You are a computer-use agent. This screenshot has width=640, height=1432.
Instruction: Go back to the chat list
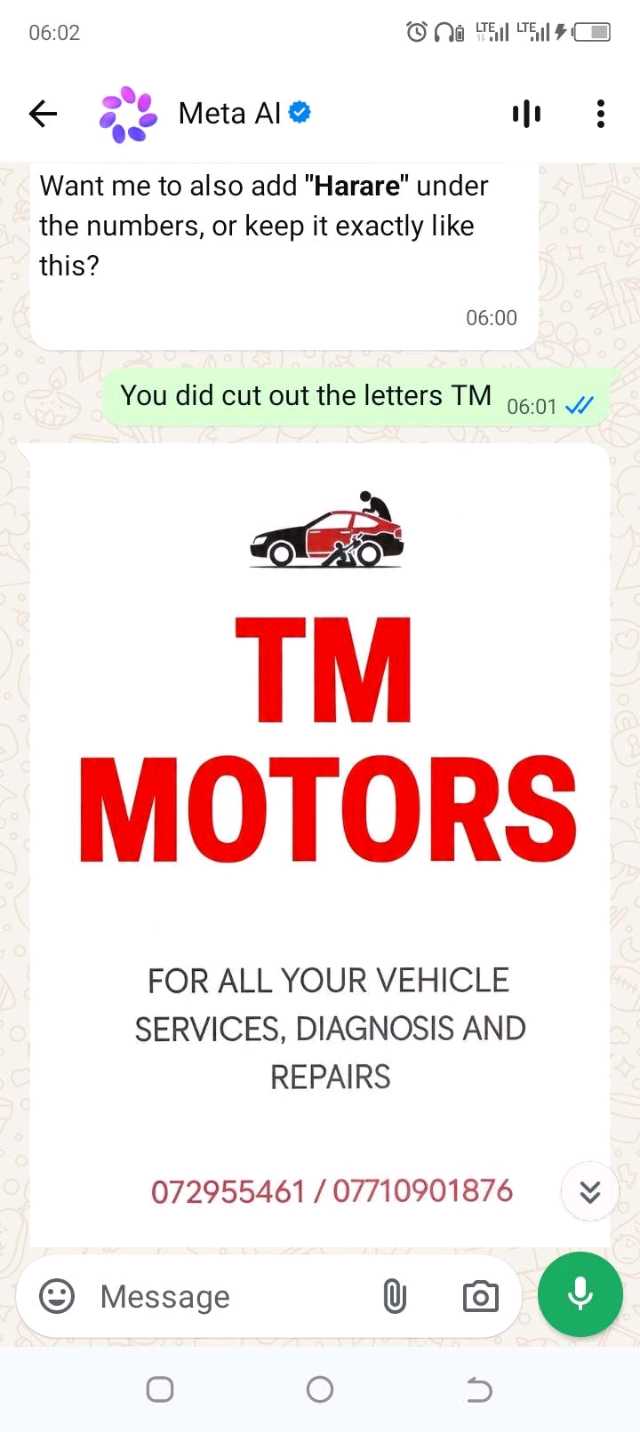[43, 114]
